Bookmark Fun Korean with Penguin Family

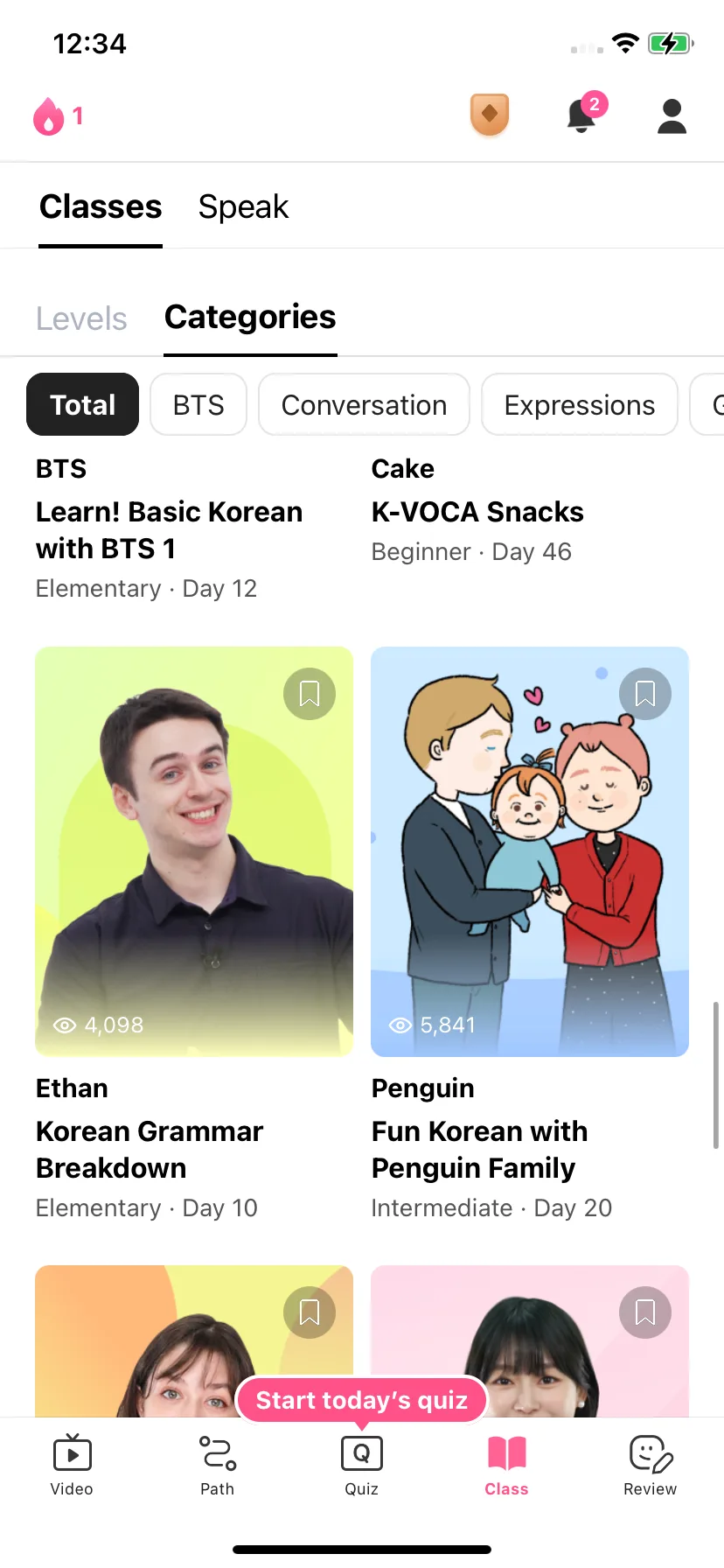point(644,694)
